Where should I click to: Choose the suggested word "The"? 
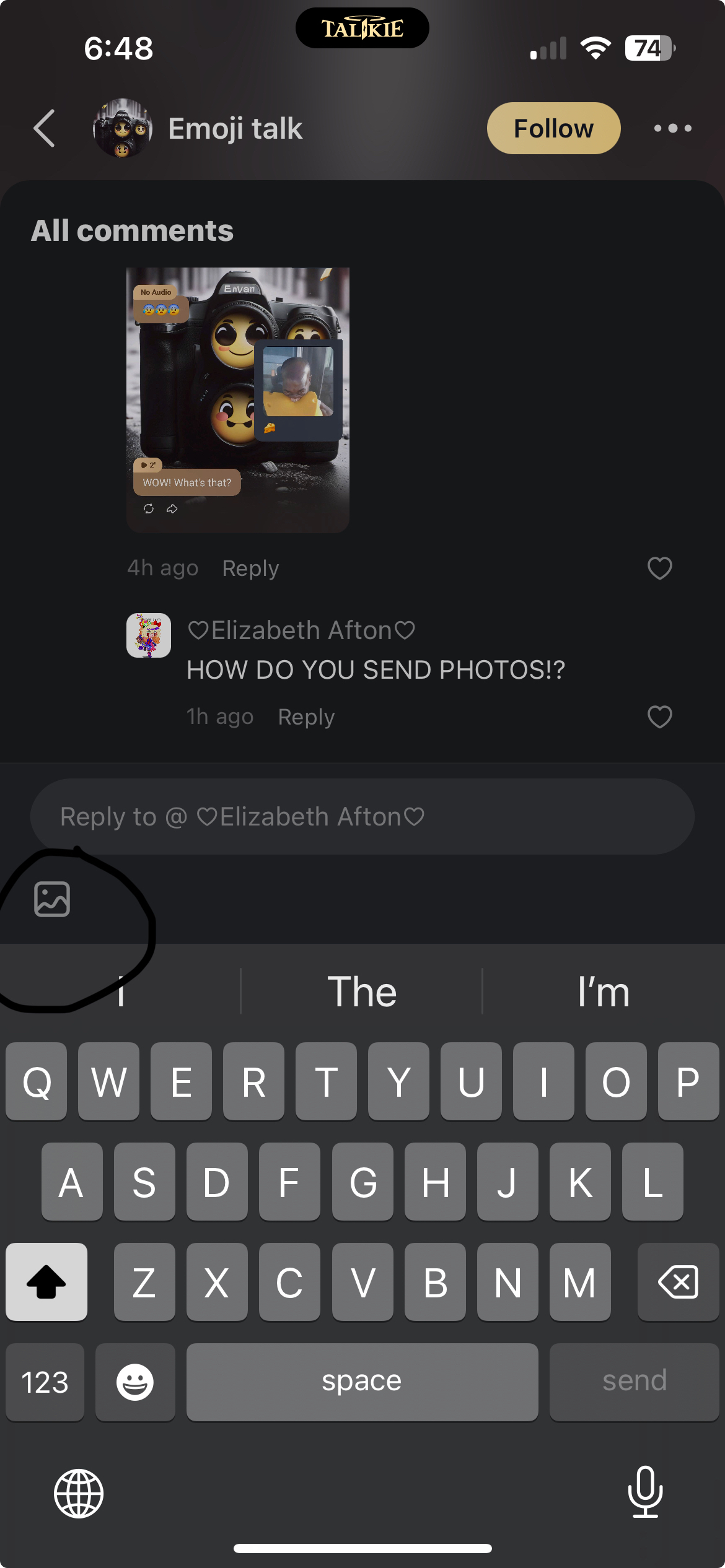point(362,991)
